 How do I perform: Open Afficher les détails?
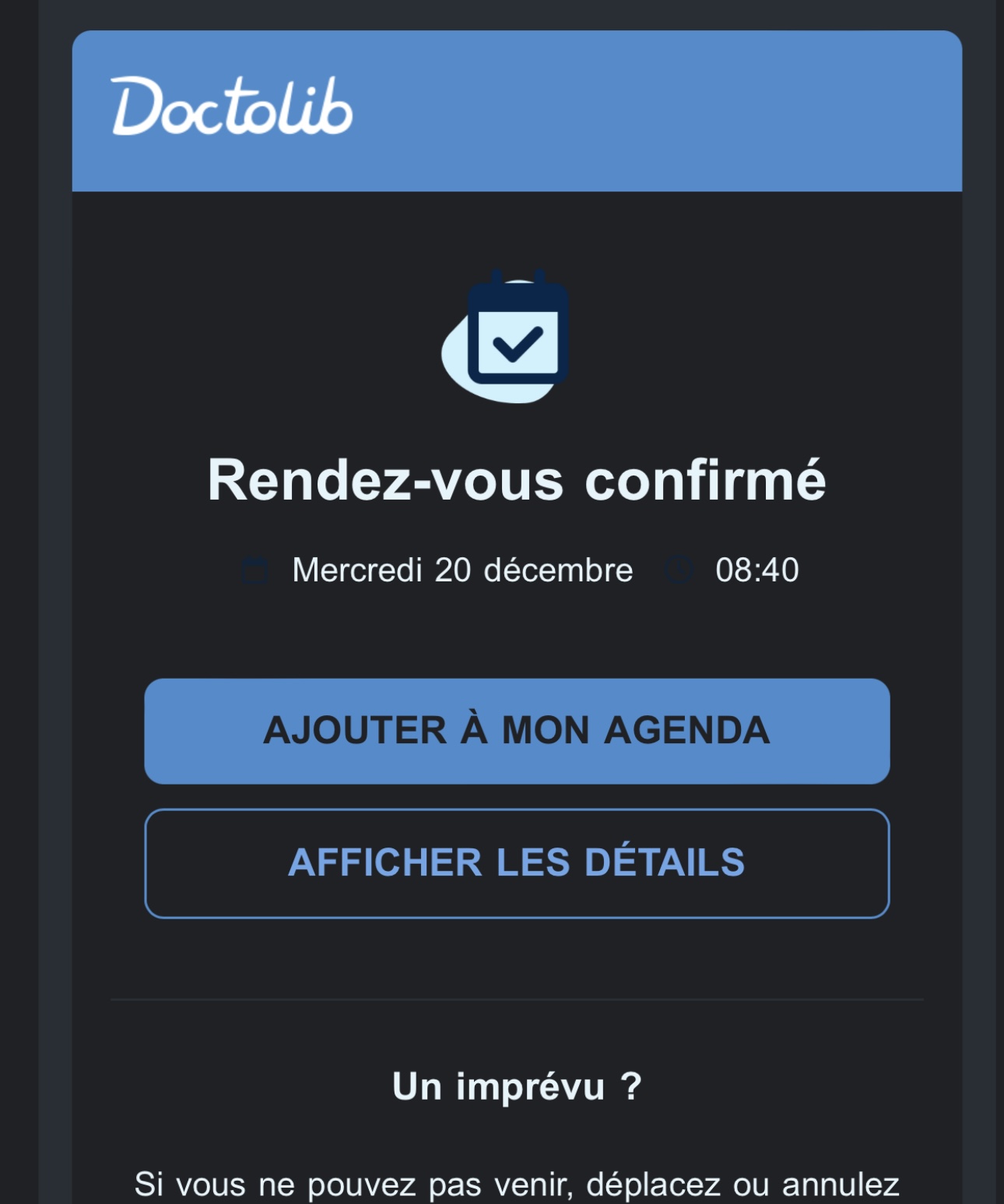point(517,863)
